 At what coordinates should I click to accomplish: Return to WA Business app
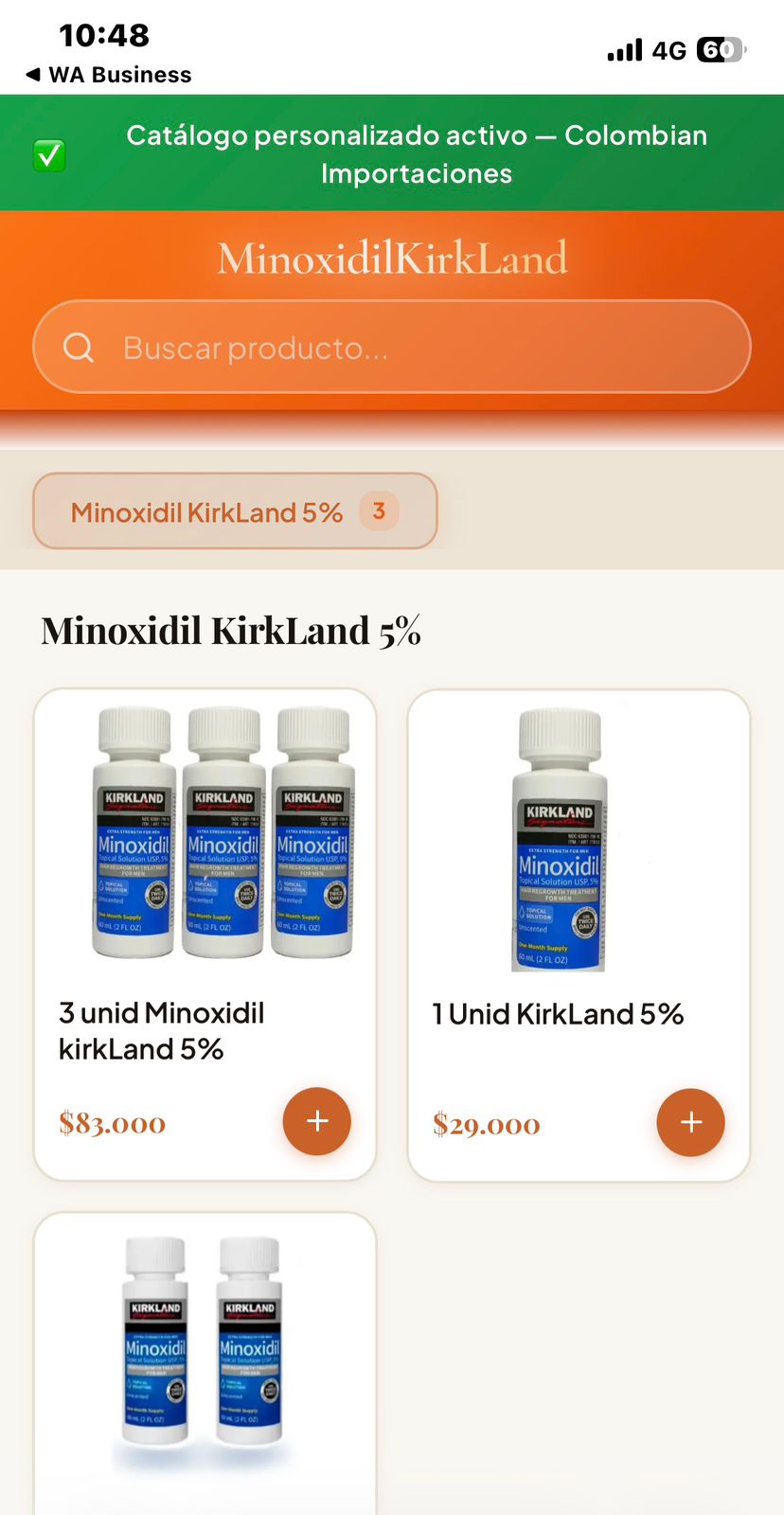pos(107,75)
